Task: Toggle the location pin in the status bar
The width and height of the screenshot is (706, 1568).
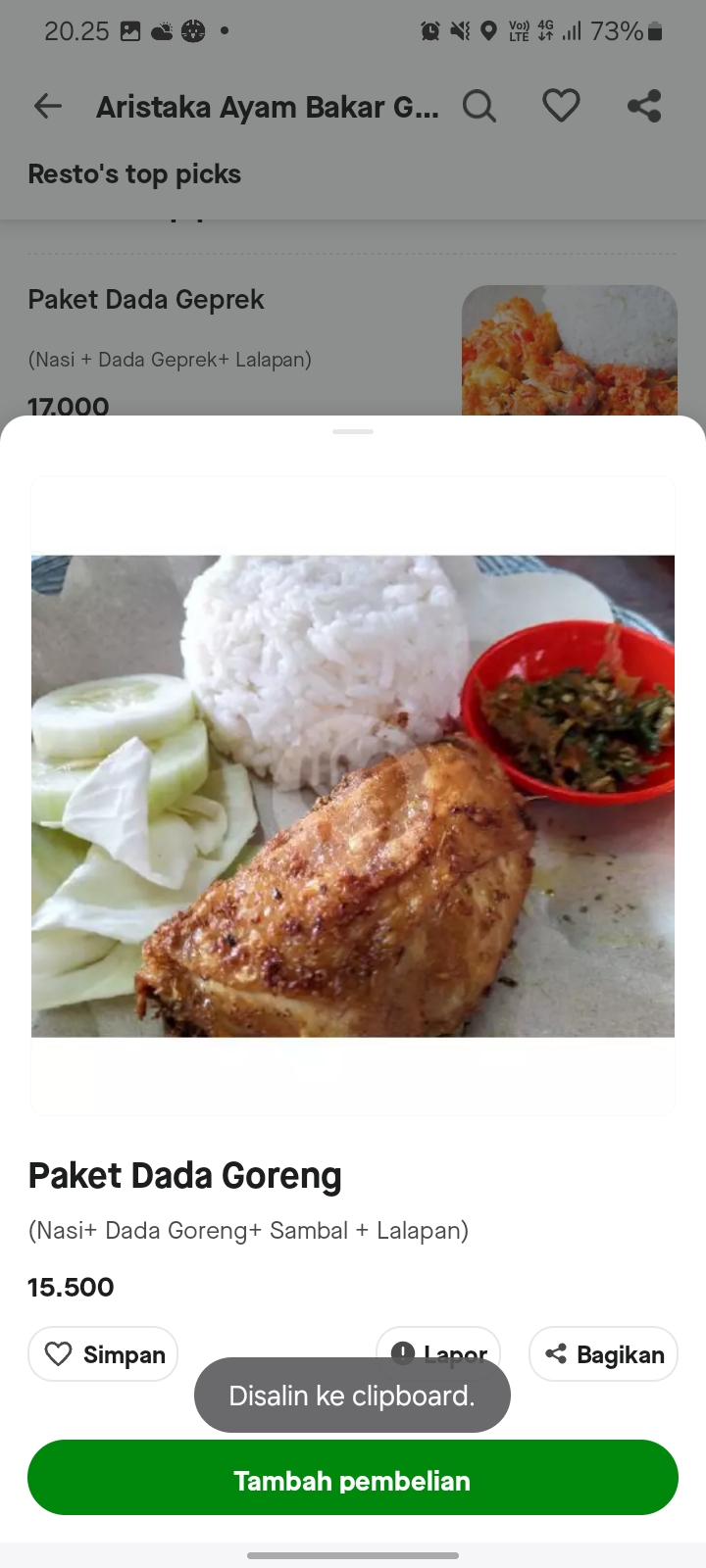Action: point(489,30)
